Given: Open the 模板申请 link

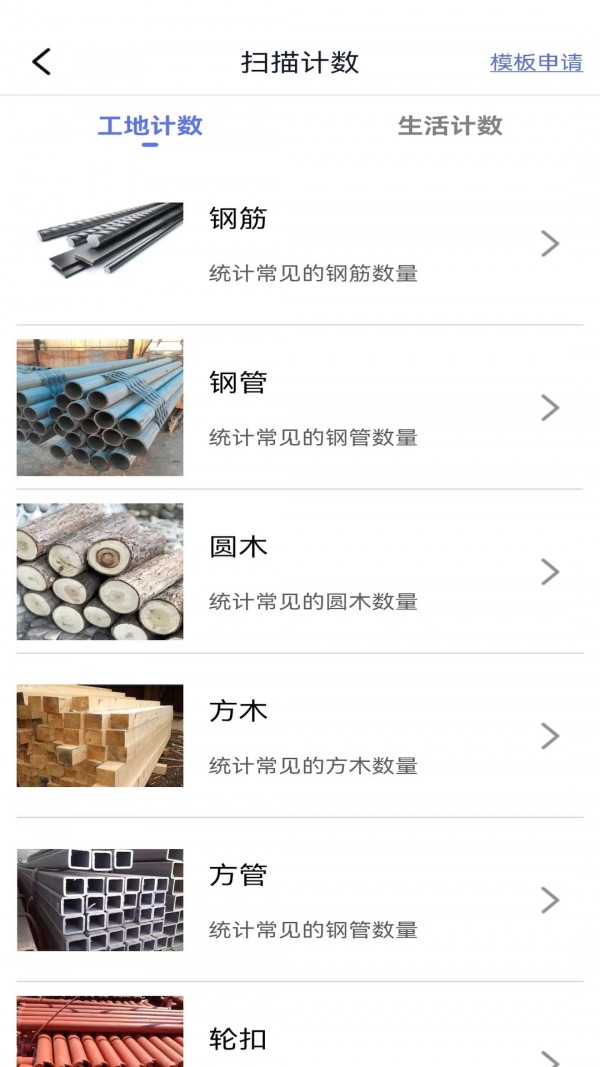Looking at the screenshot, I should [x=536, y=62].
